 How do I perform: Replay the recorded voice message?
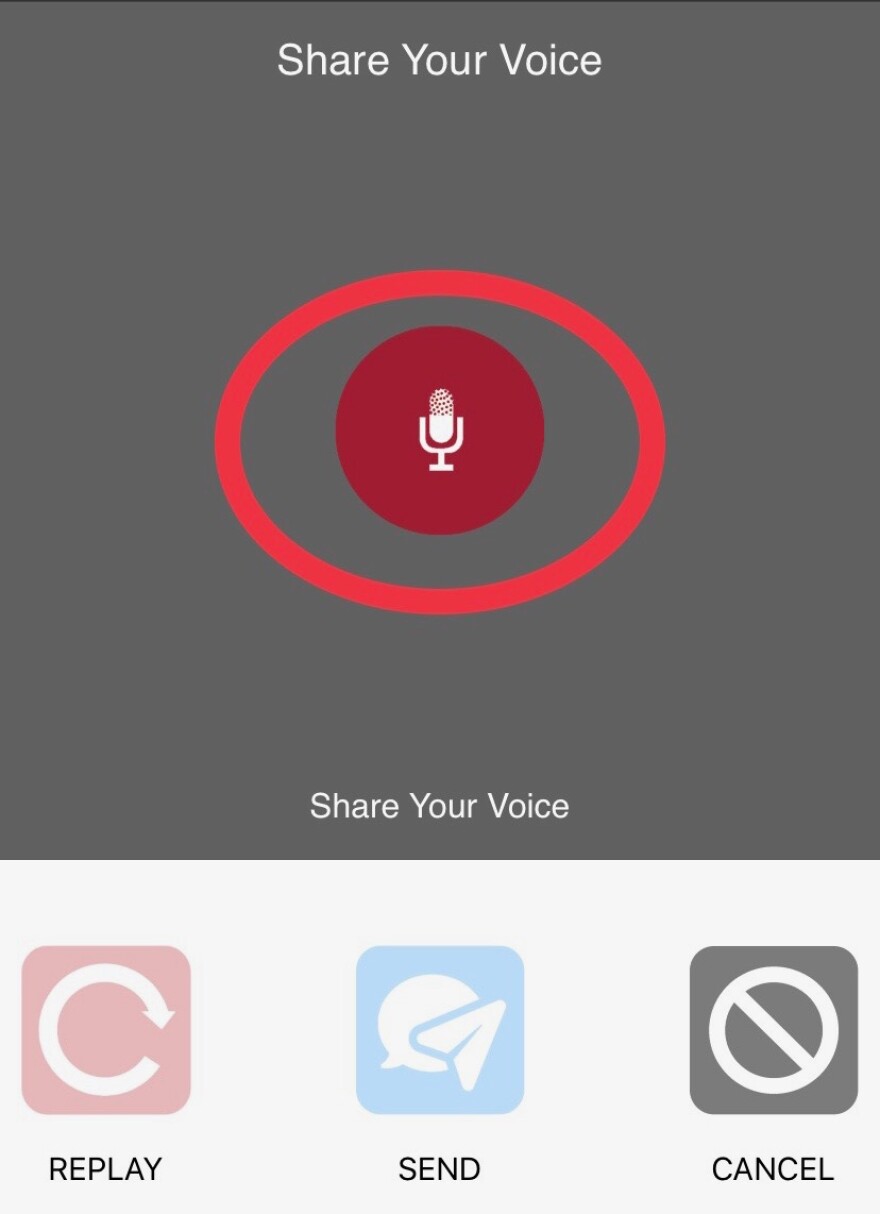coord(106,1030)
